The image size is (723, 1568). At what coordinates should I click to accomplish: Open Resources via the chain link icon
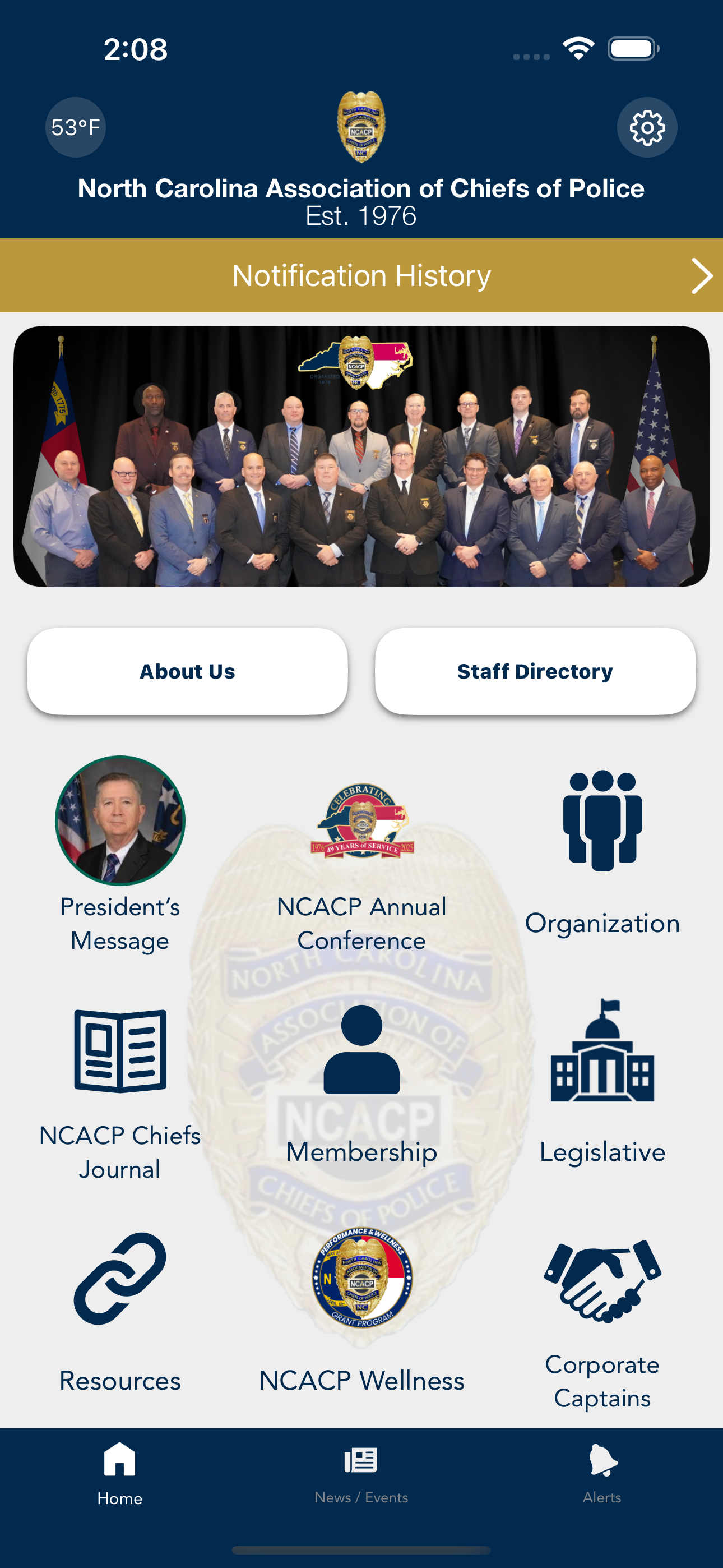pos(119,1281)
